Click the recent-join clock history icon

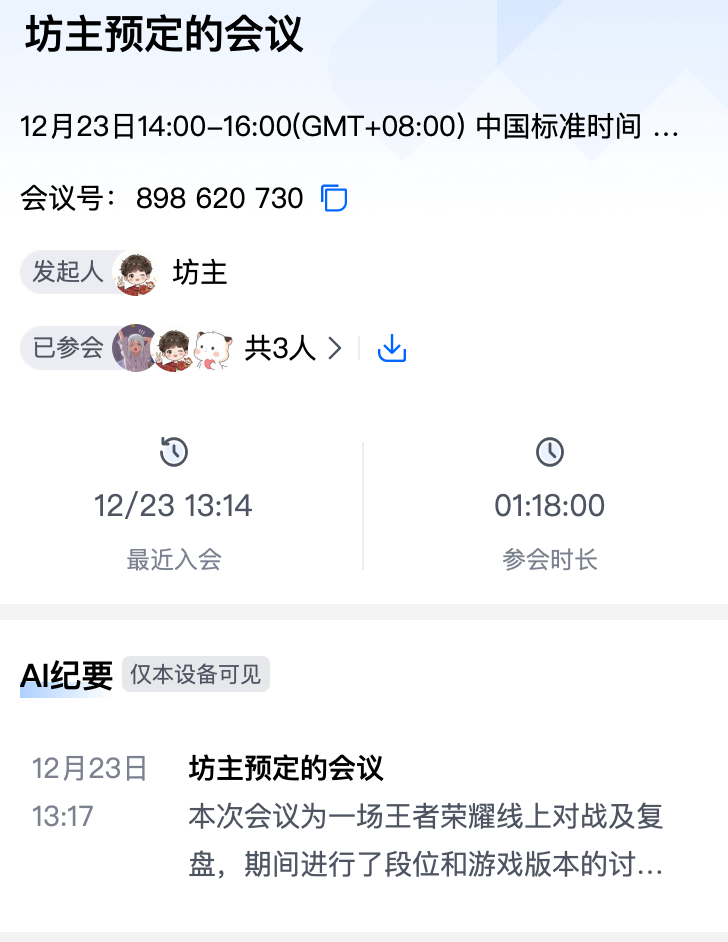pyautogui.click(x=173, y=452)
